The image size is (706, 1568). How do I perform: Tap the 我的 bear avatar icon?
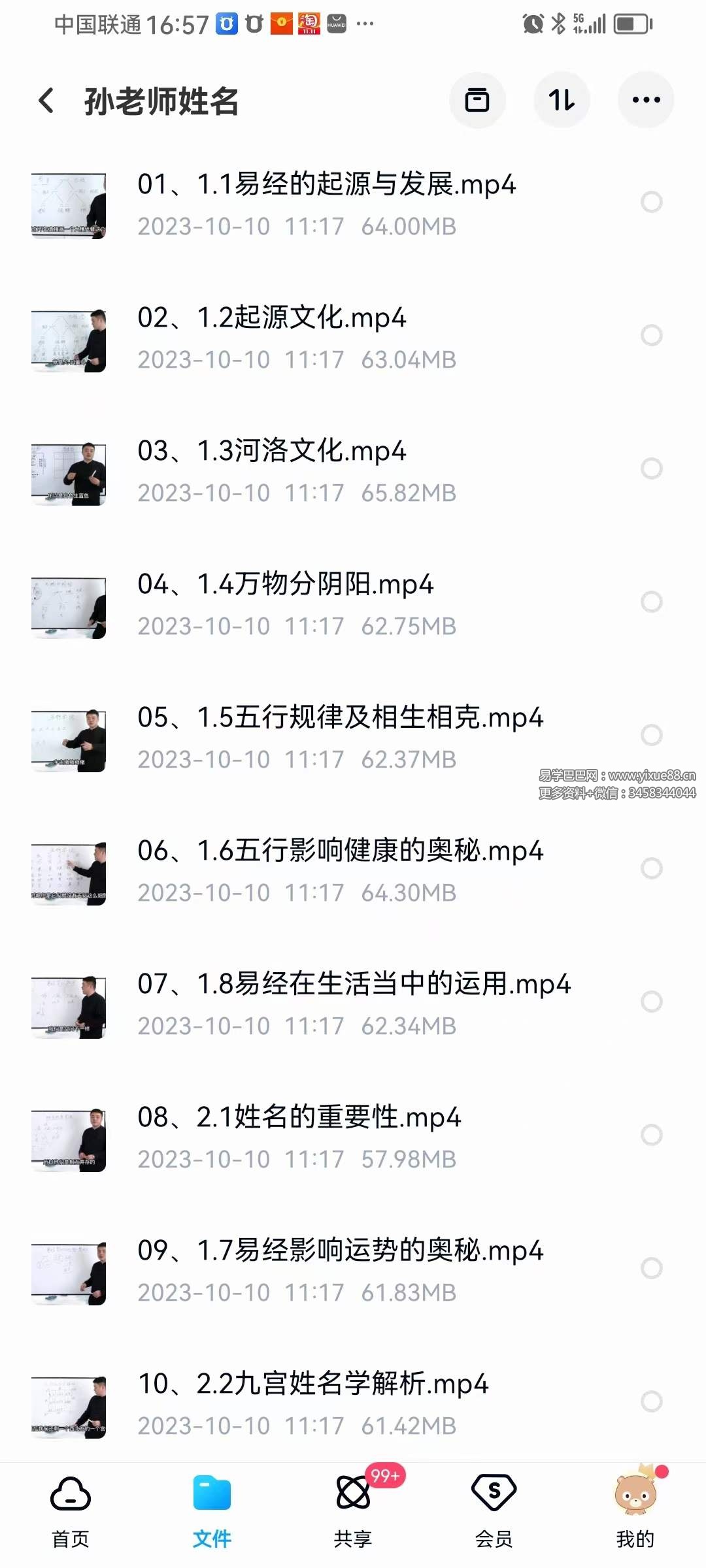pyautogui.click(x=635, y=1496)
